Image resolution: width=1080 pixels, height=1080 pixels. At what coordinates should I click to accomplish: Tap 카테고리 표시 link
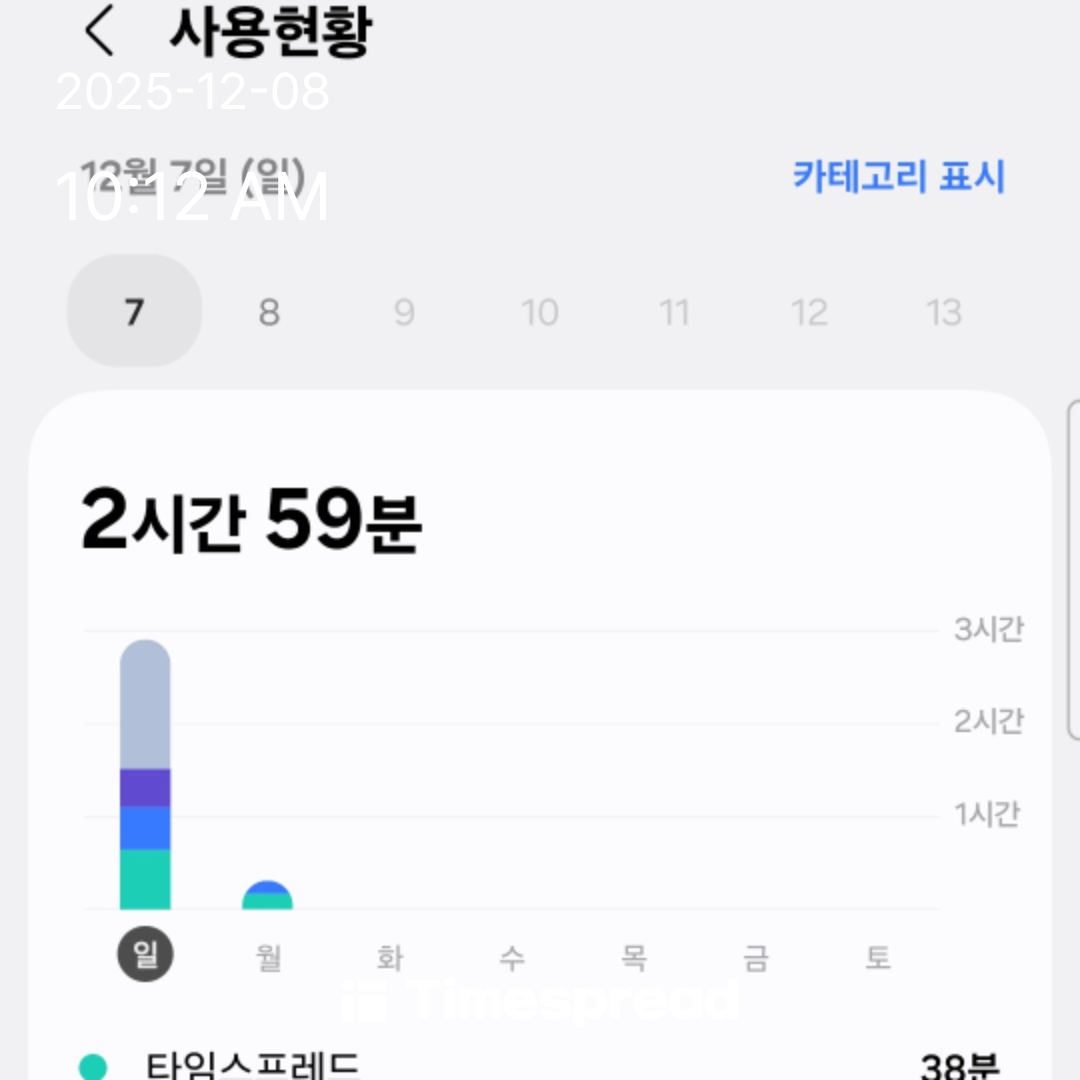click(x=898, y=176)
